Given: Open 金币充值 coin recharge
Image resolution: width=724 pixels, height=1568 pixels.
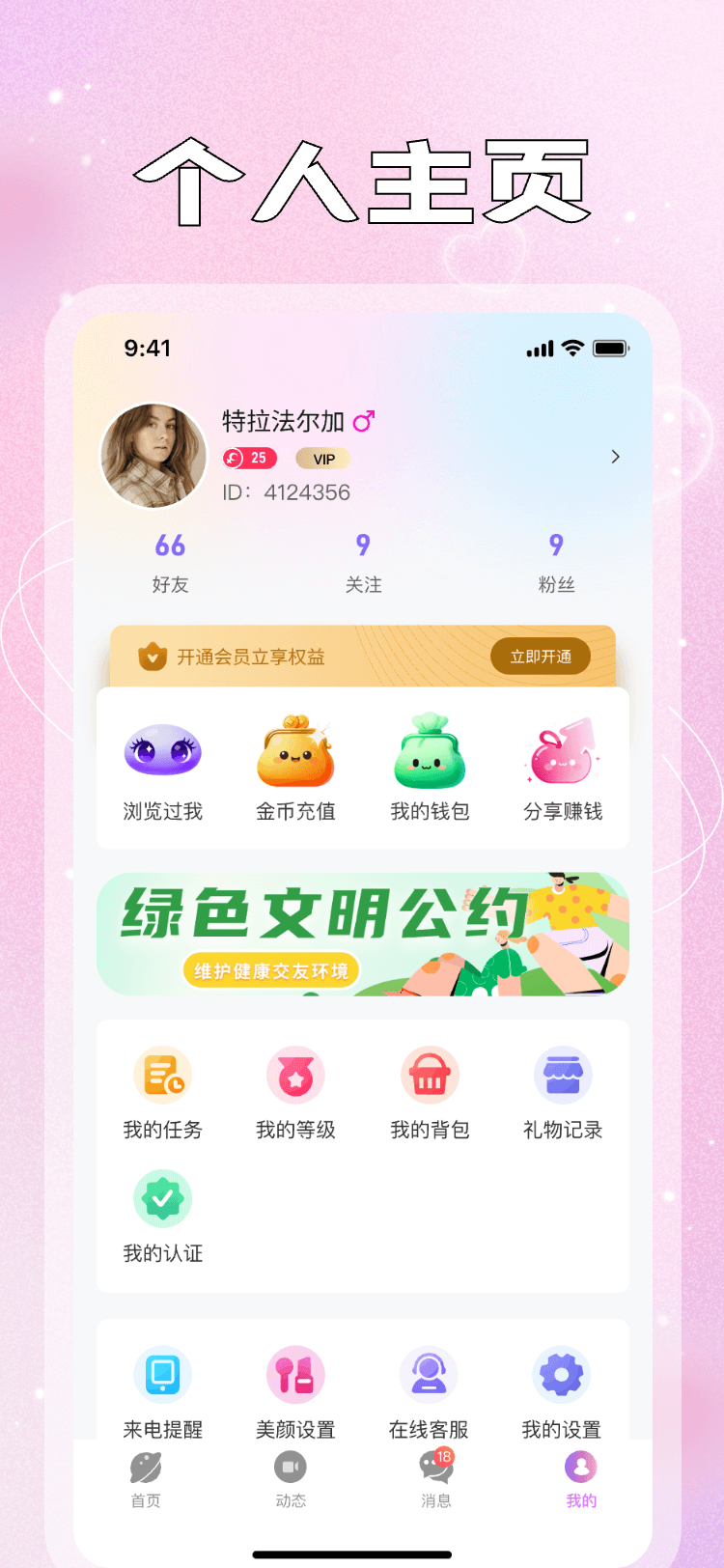Looking at the screenshot, I should point(295,768).
